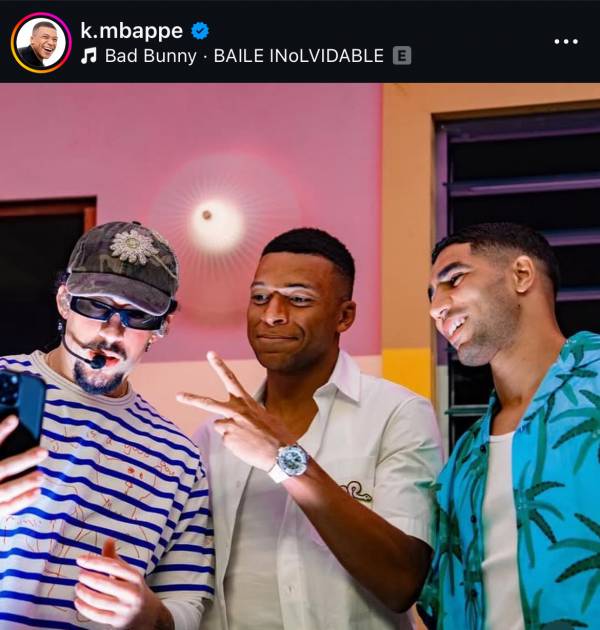Open the Bad Bunny BAILE INoLVIDABLE audio
Viewport: 600px width, 630px height.
click(244, 56)
